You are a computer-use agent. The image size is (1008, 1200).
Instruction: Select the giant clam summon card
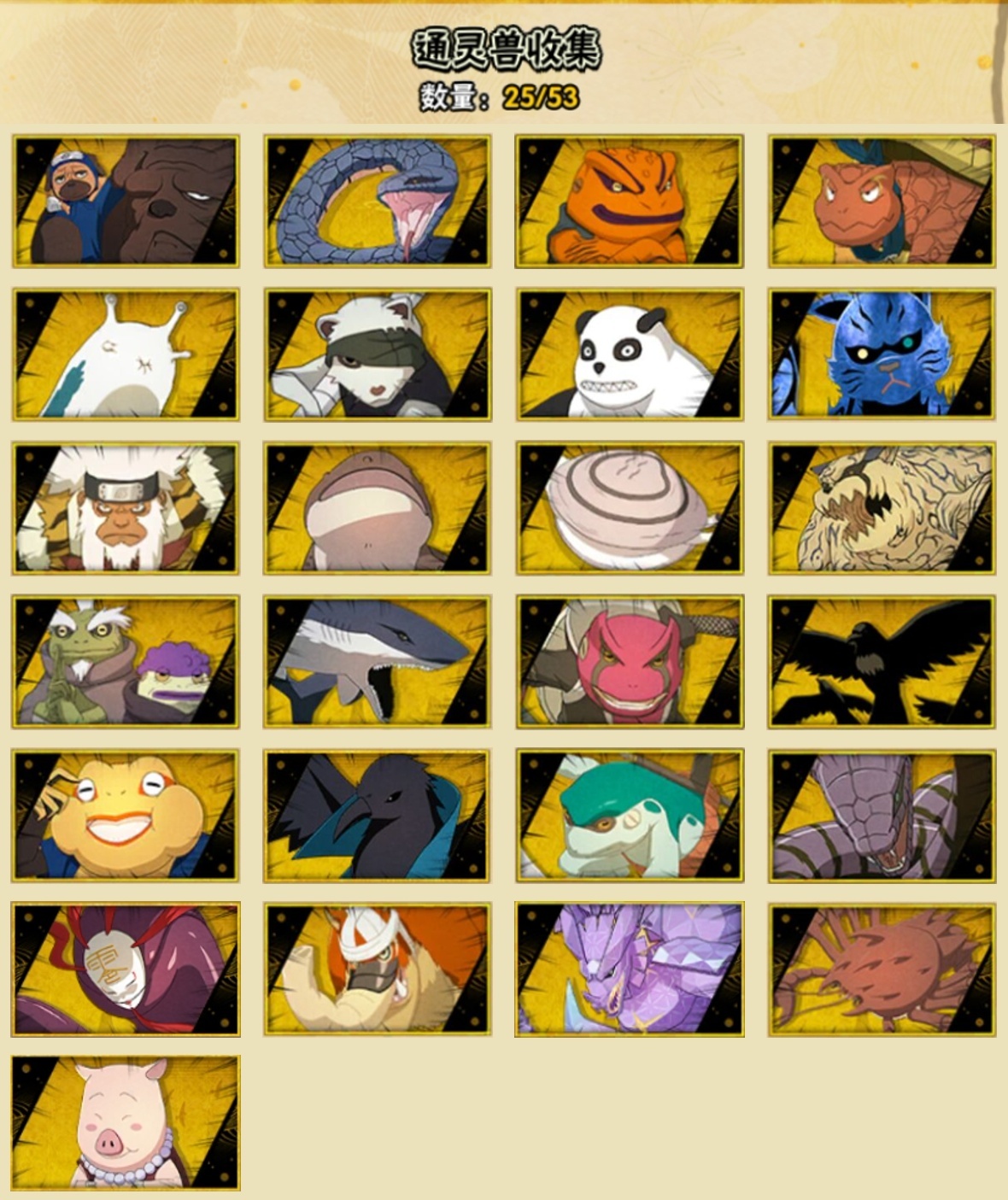point(630,508)
